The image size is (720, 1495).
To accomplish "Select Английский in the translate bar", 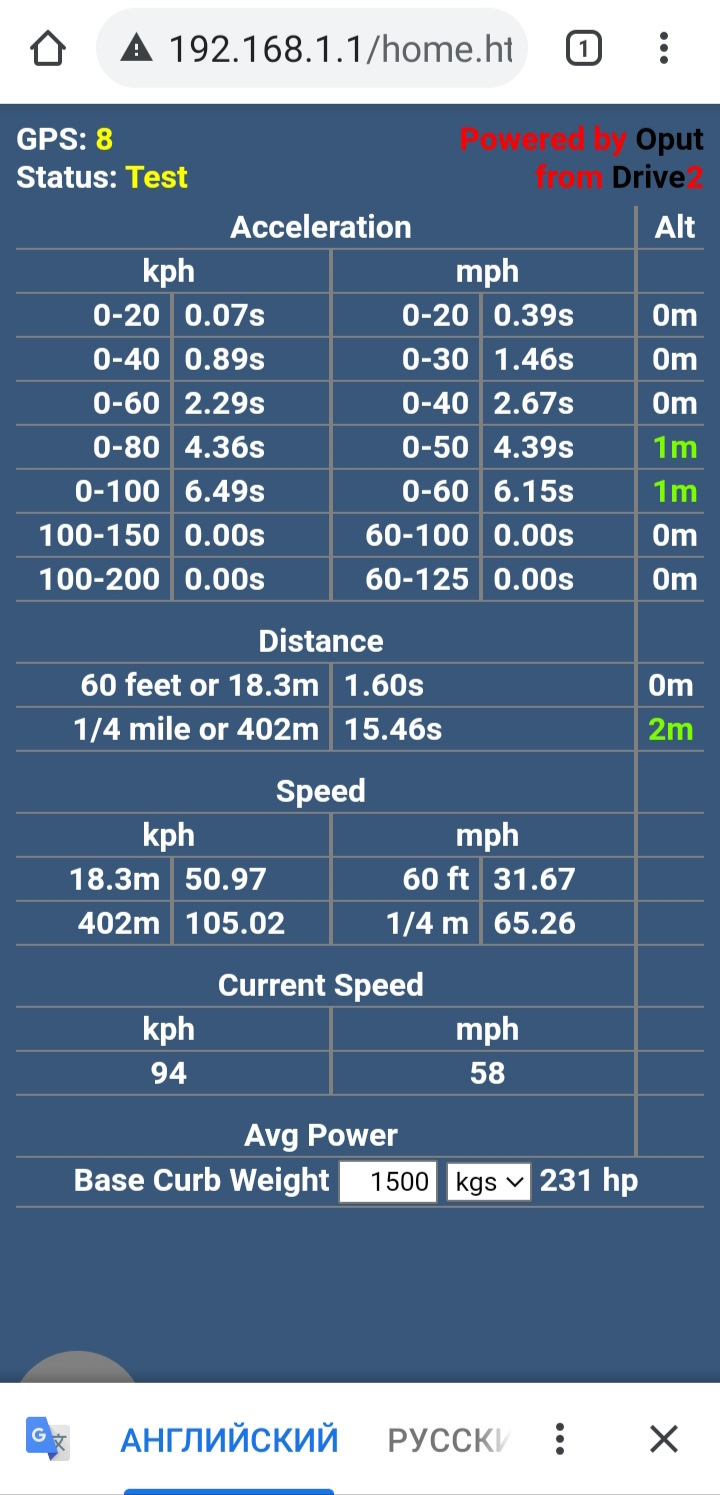I will tap(229, 1440).
